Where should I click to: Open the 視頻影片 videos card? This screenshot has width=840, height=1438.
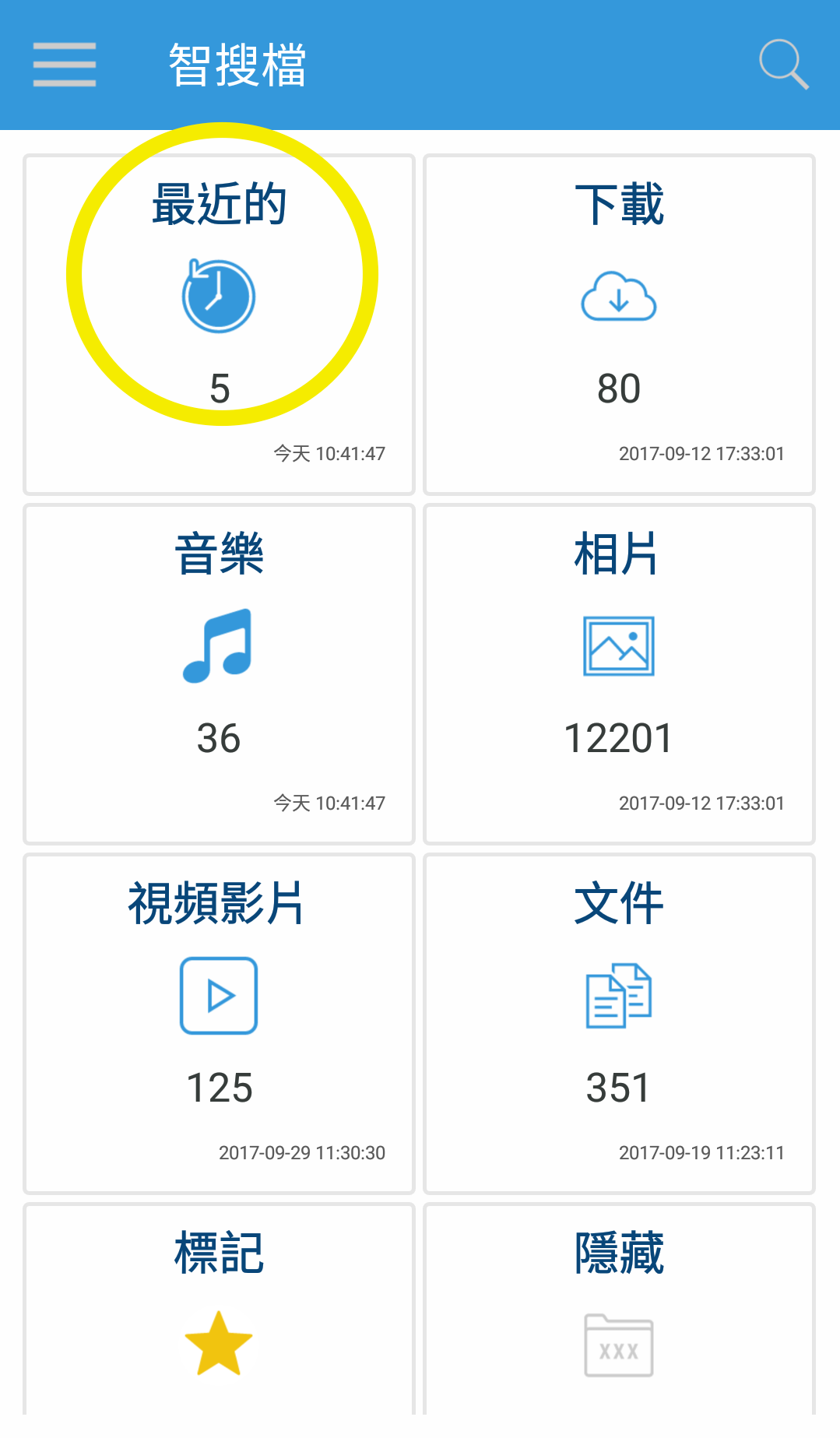(219, 1024)
